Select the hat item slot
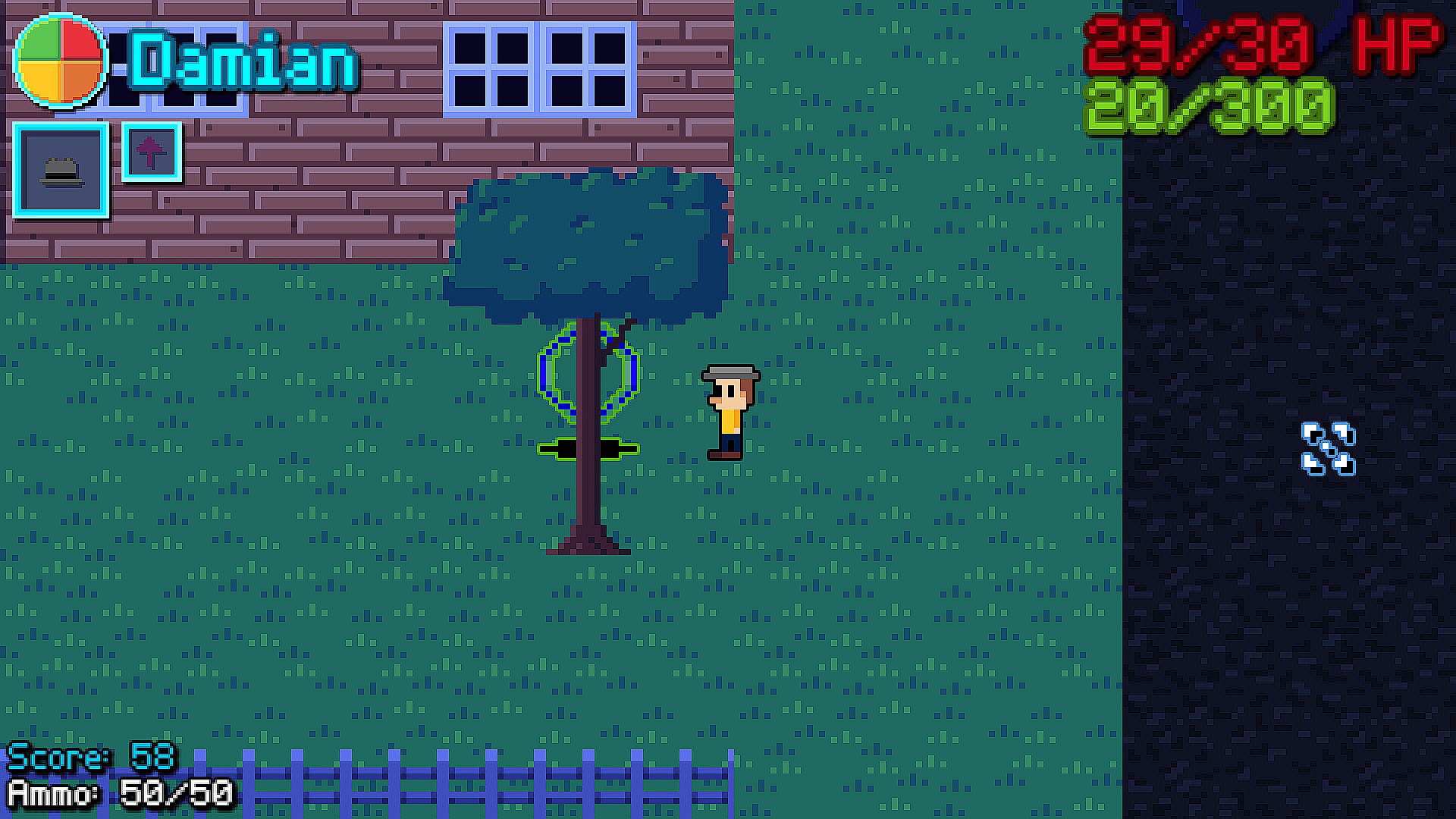Screen dimensions: 1456x819 (61, 170)
